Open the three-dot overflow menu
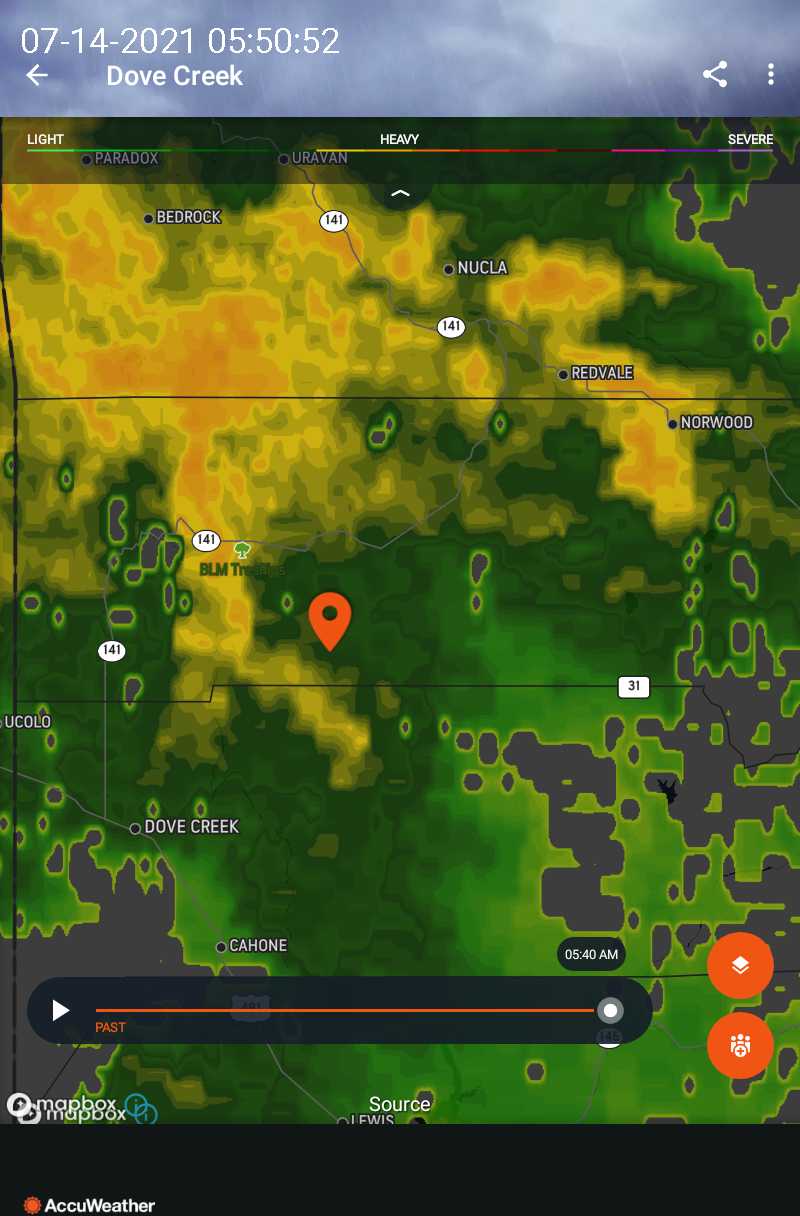The image size is (800, 1216). pos(770,75)
